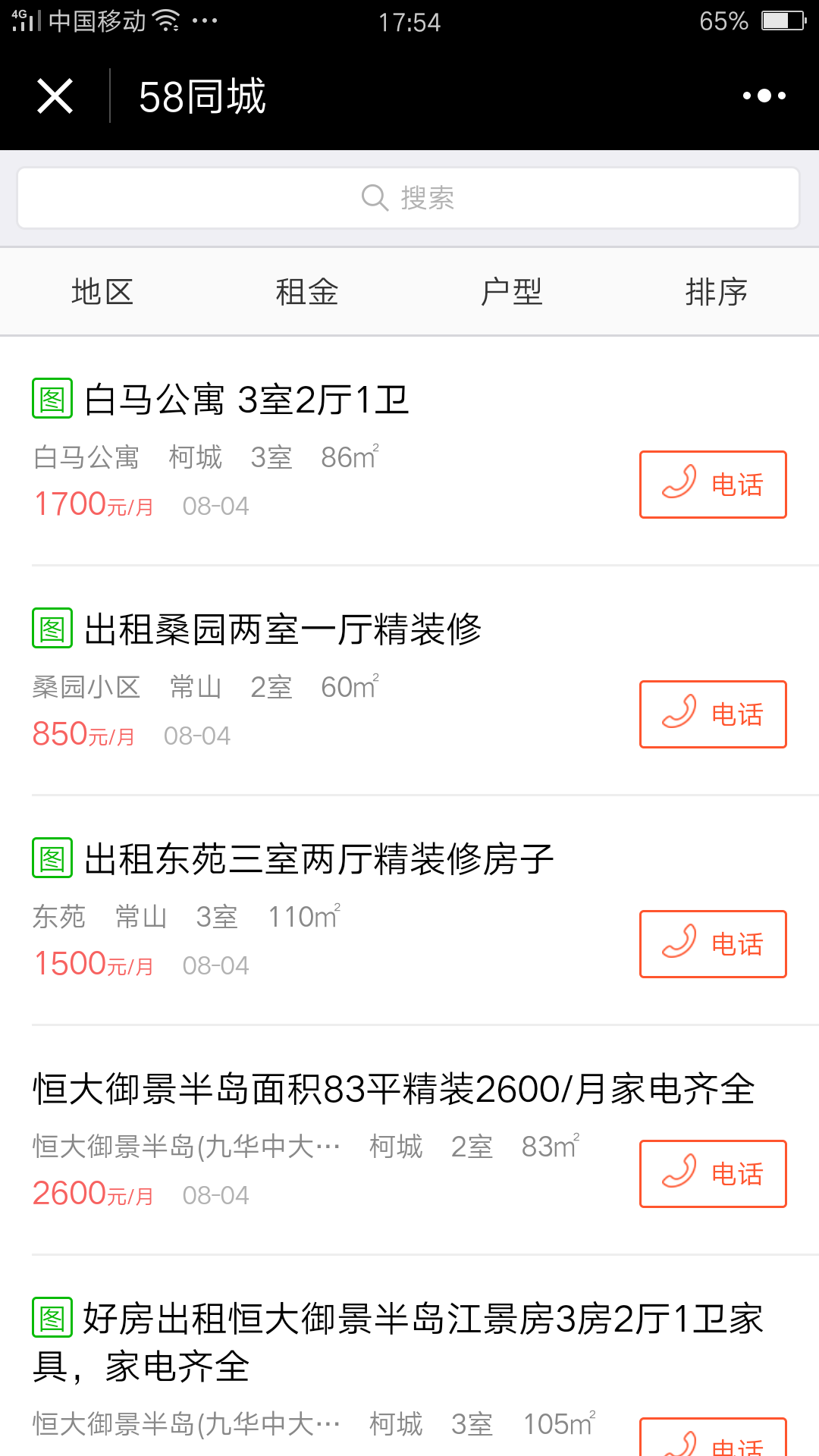
Task: Call the 东苑 1500元 listing
Action: (713, 944)
